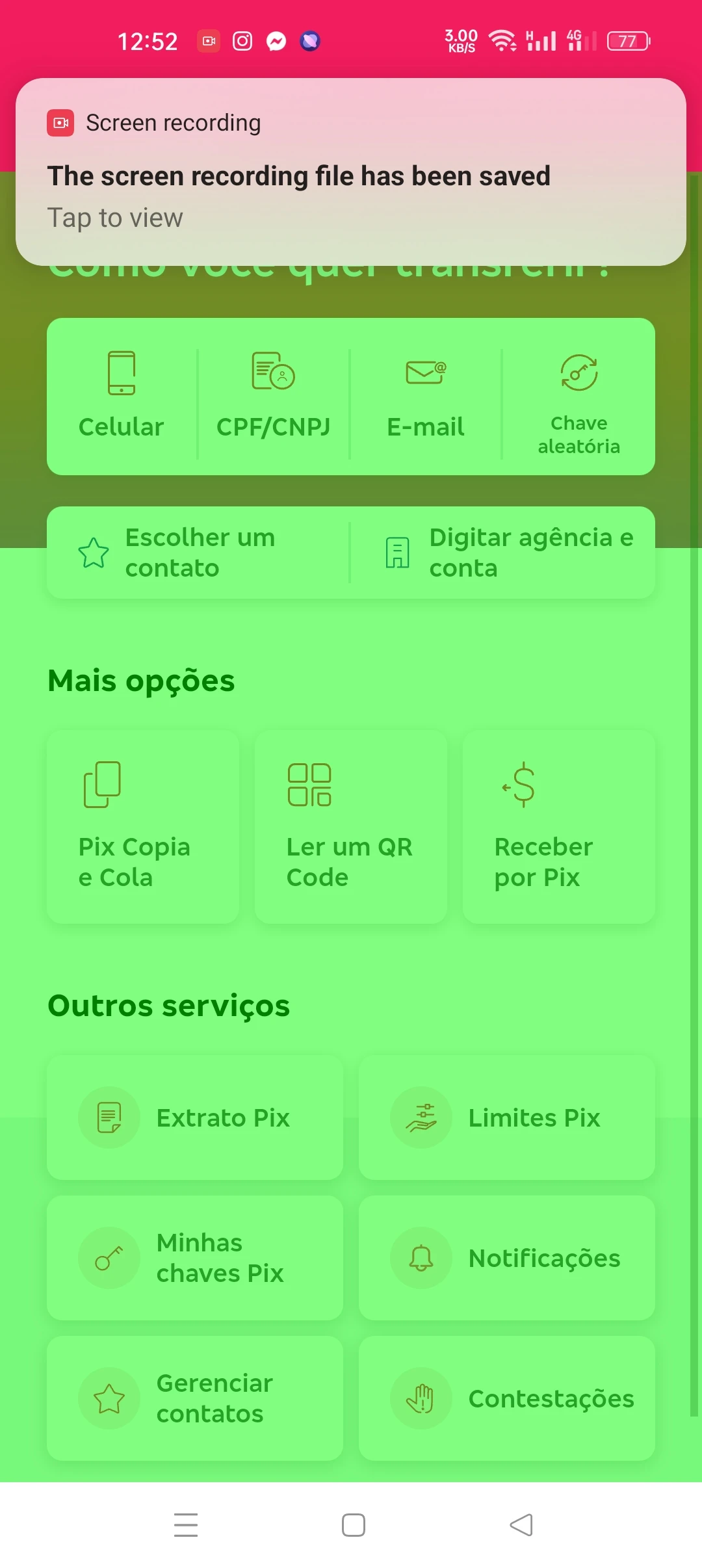The width and height of the screenshot is (702, 1568).
Task: Open Escolher um contato
Action: coord(198,553)
